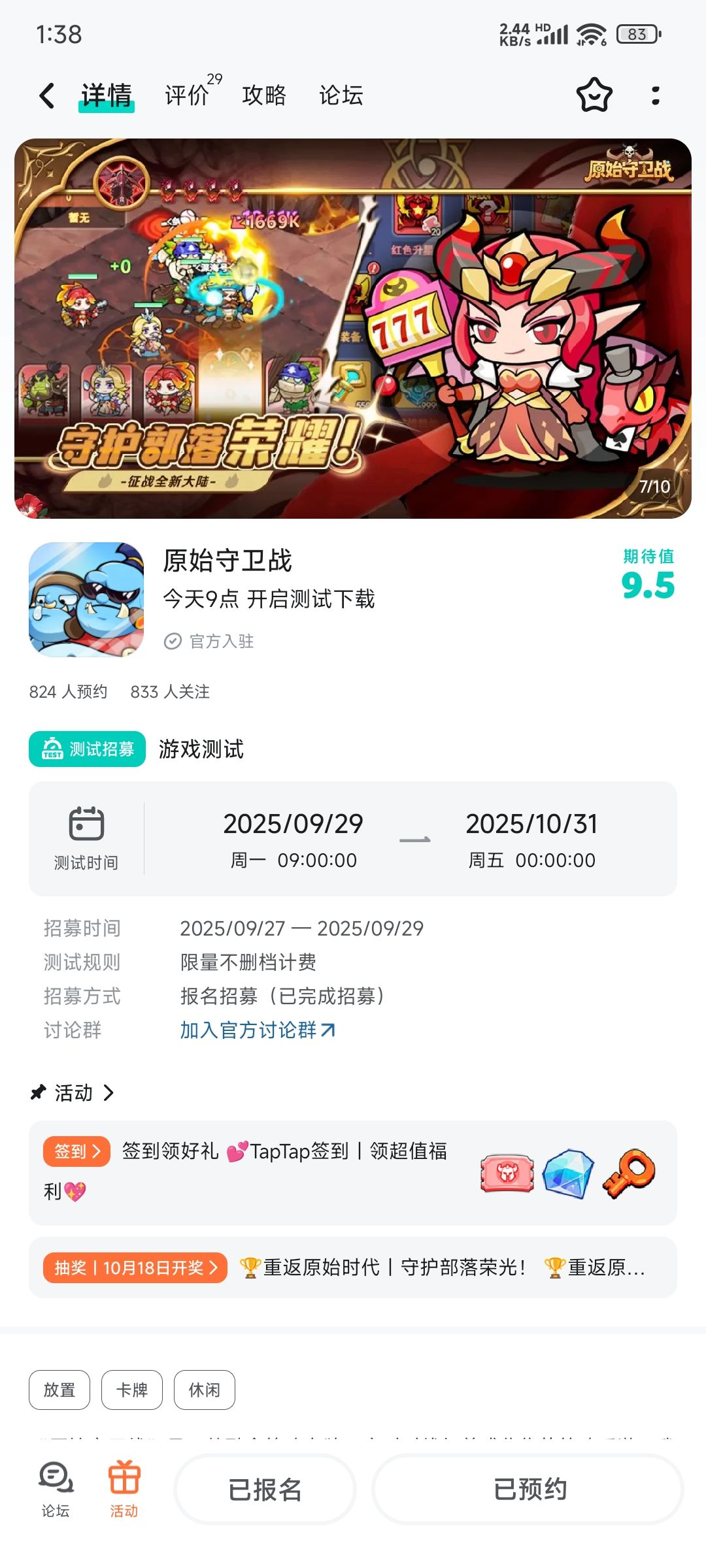Image resolution: width=706 pixels, height=1568 pixels.
Task: Tap the 已预约 button
Action: click(x=528, y=1490)
